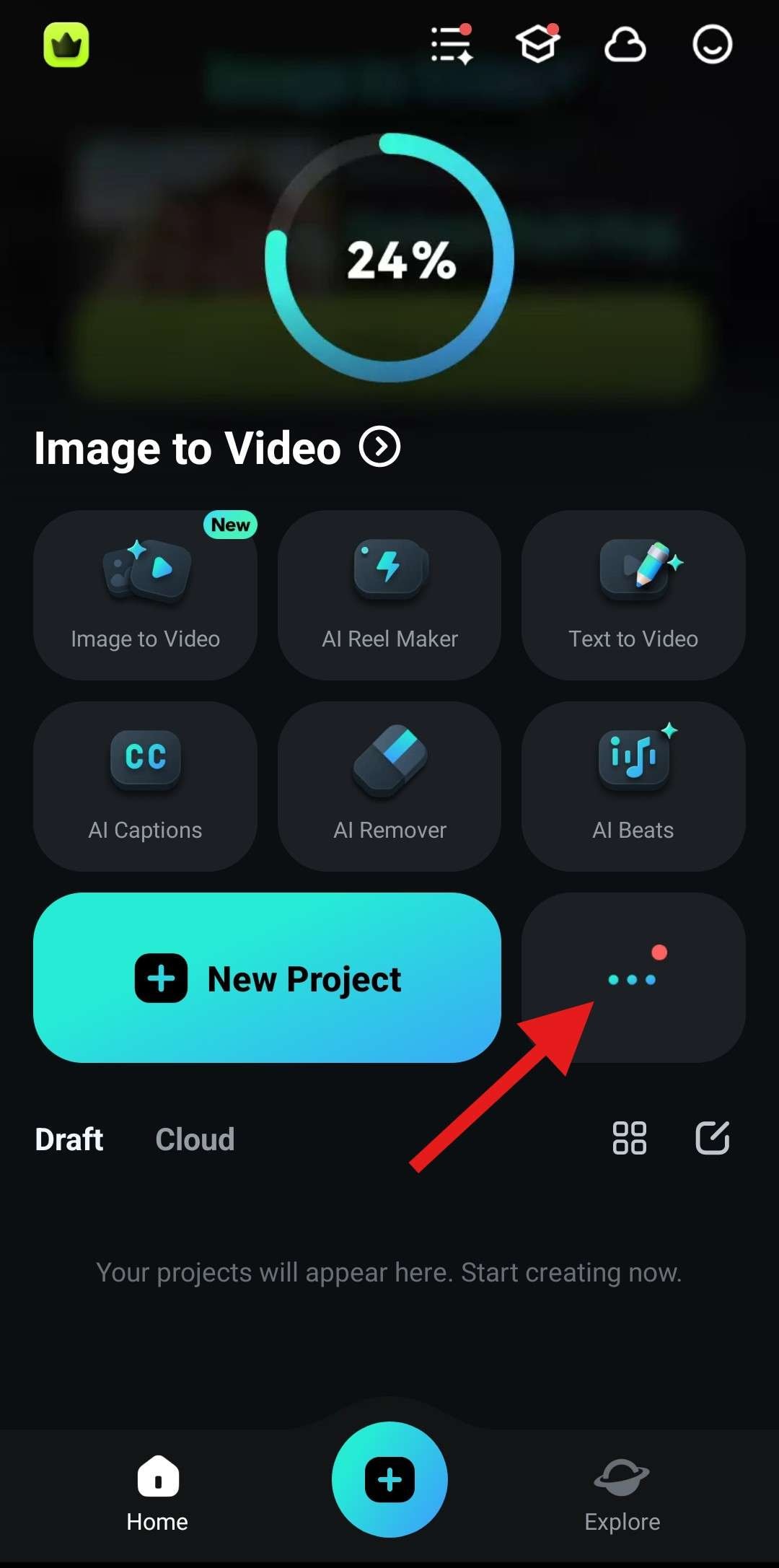This screenshot has width=779, height=1568.
Task: Open the tutorials graduation cap icon
Action: [538, 45]
